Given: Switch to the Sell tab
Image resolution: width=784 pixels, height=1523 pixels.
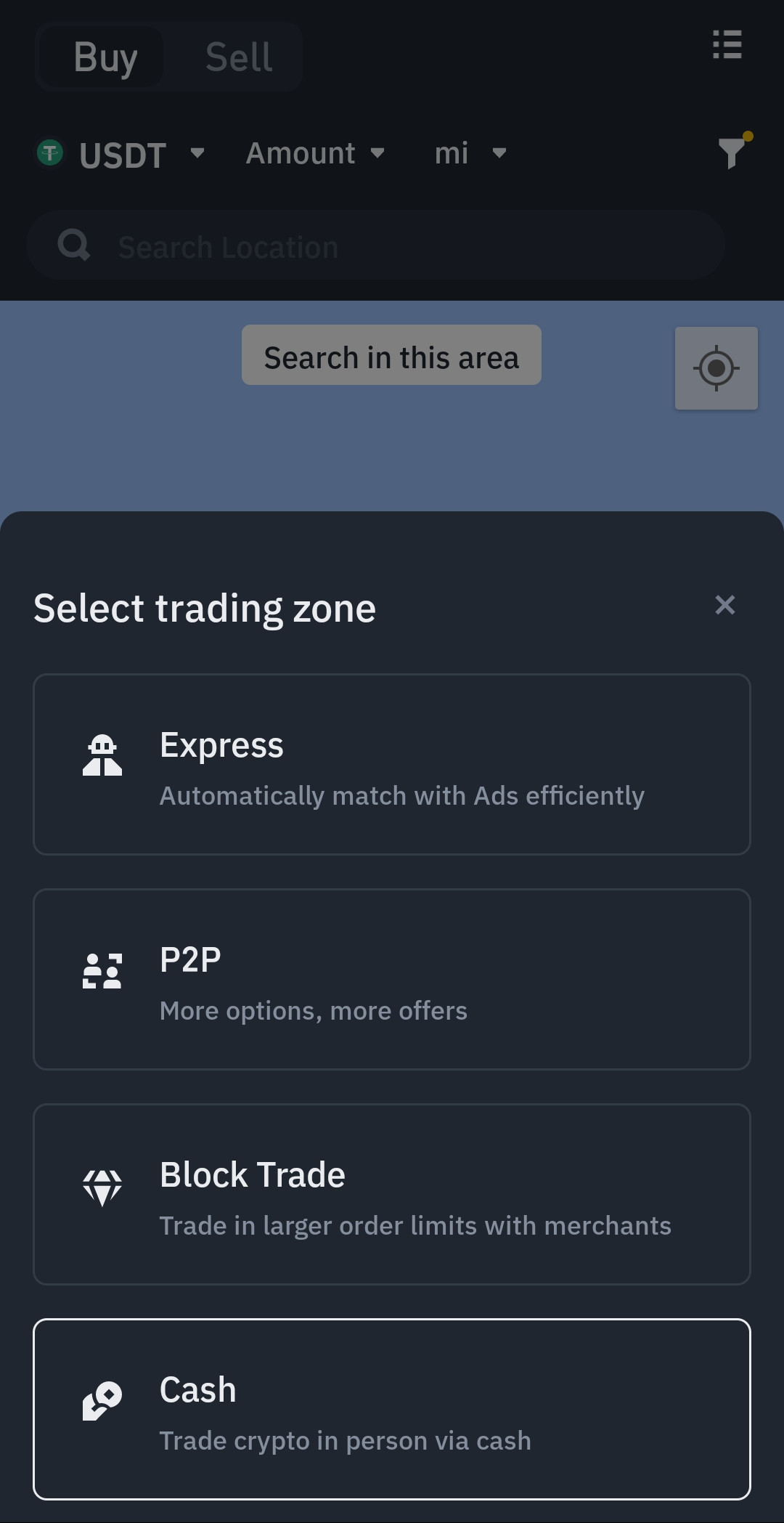Looking at the screenshot, I should [x=239, y=57].
